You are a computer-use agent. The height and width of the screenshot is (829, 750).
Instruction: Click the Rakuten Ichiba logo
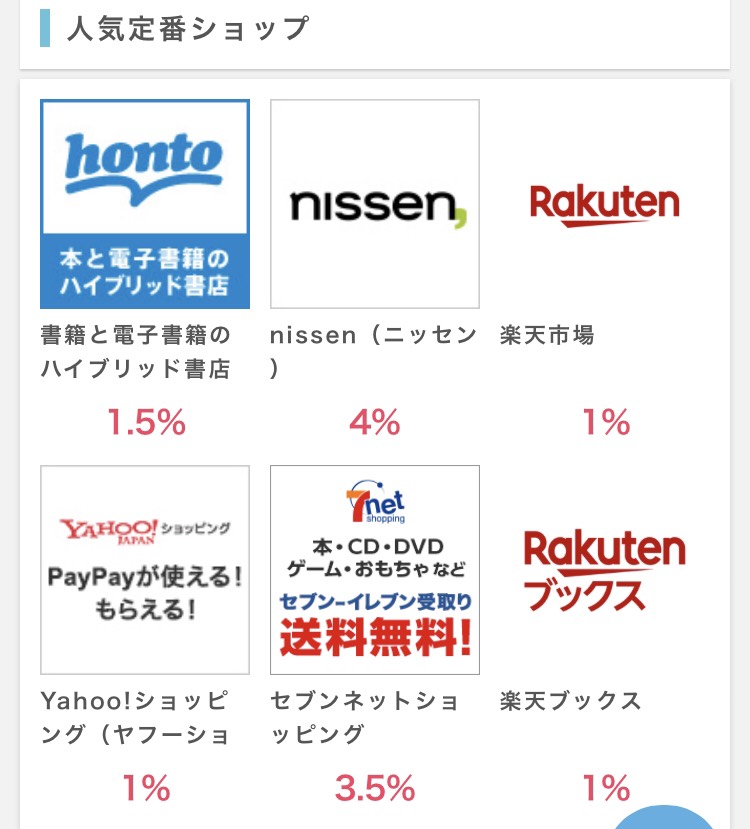tap(604, 203)
